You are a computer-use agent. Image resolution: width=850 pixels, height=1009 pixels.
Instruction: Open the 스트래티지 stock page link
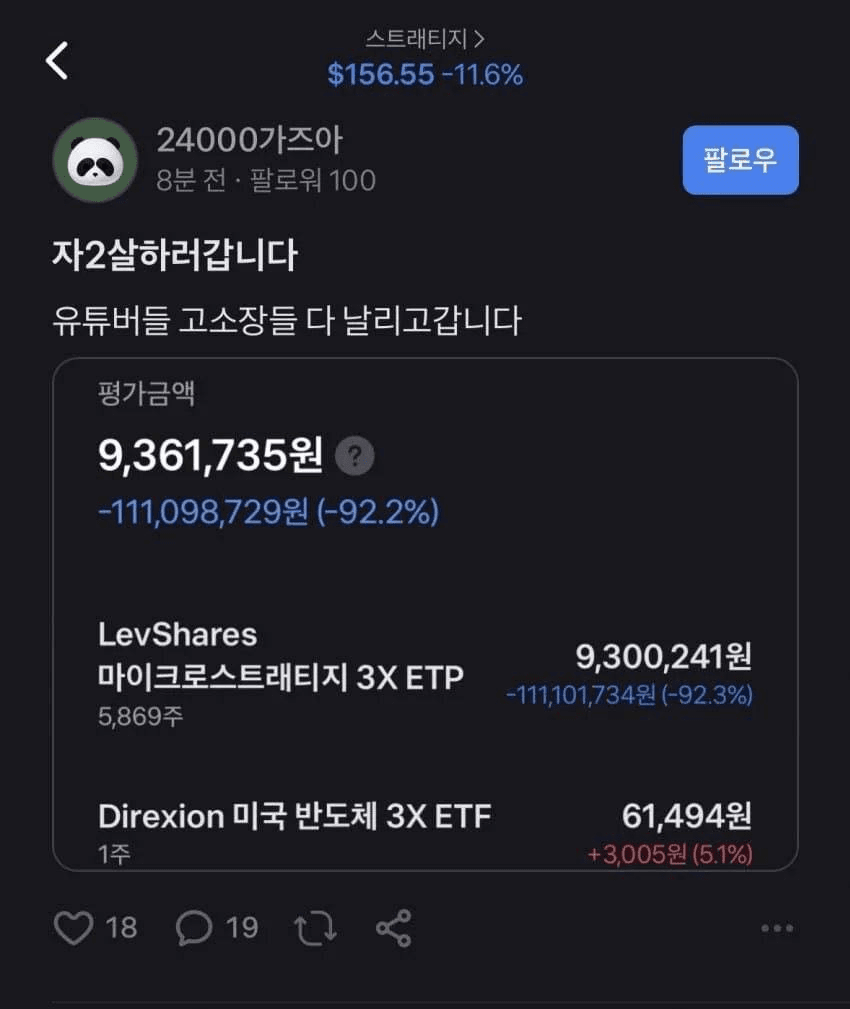click(x=425, y=40)
